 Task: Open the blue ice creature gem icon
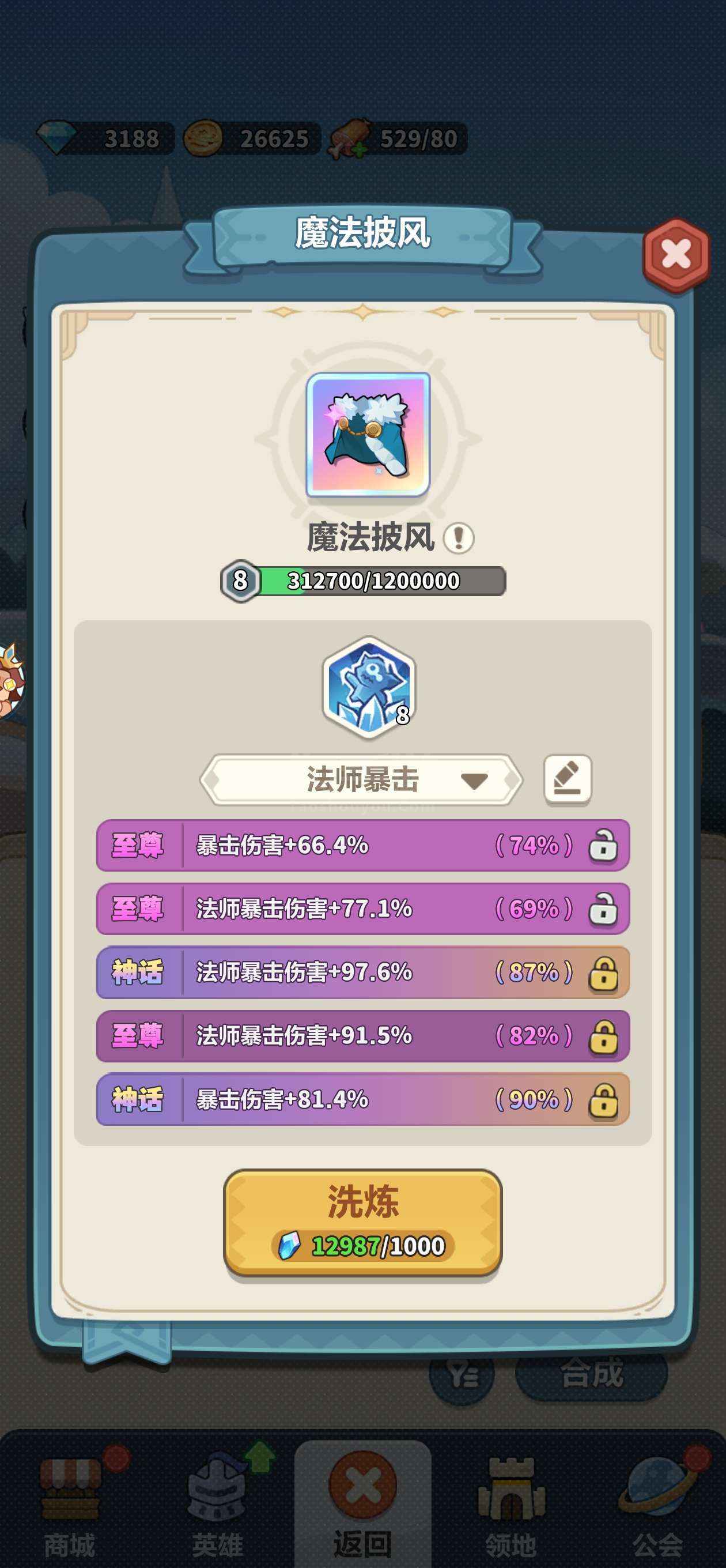click(369, 687)
